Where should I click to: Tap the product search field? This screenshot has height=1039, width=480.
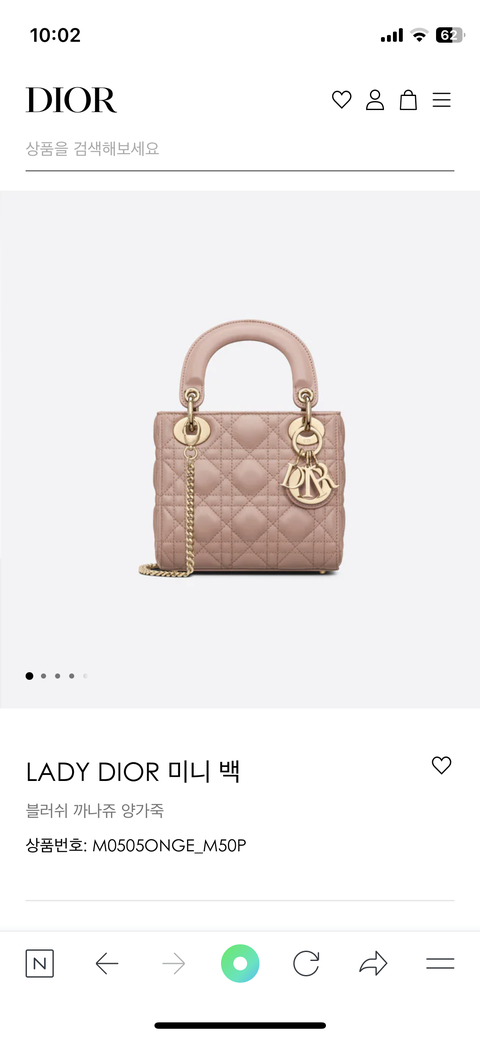click(x=240, y=148)
